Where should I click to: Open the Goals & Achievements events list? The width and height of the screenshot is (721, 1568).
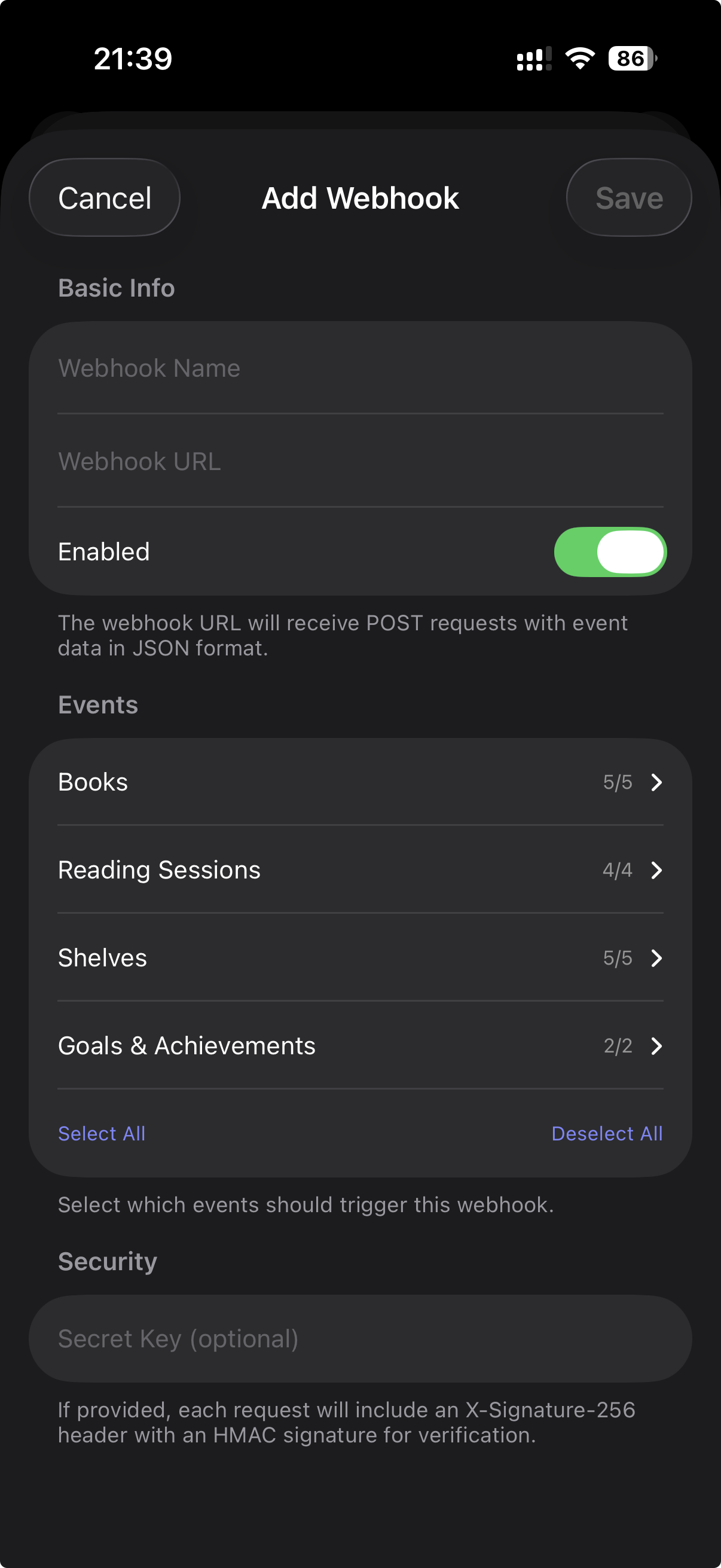[360, 1046]
